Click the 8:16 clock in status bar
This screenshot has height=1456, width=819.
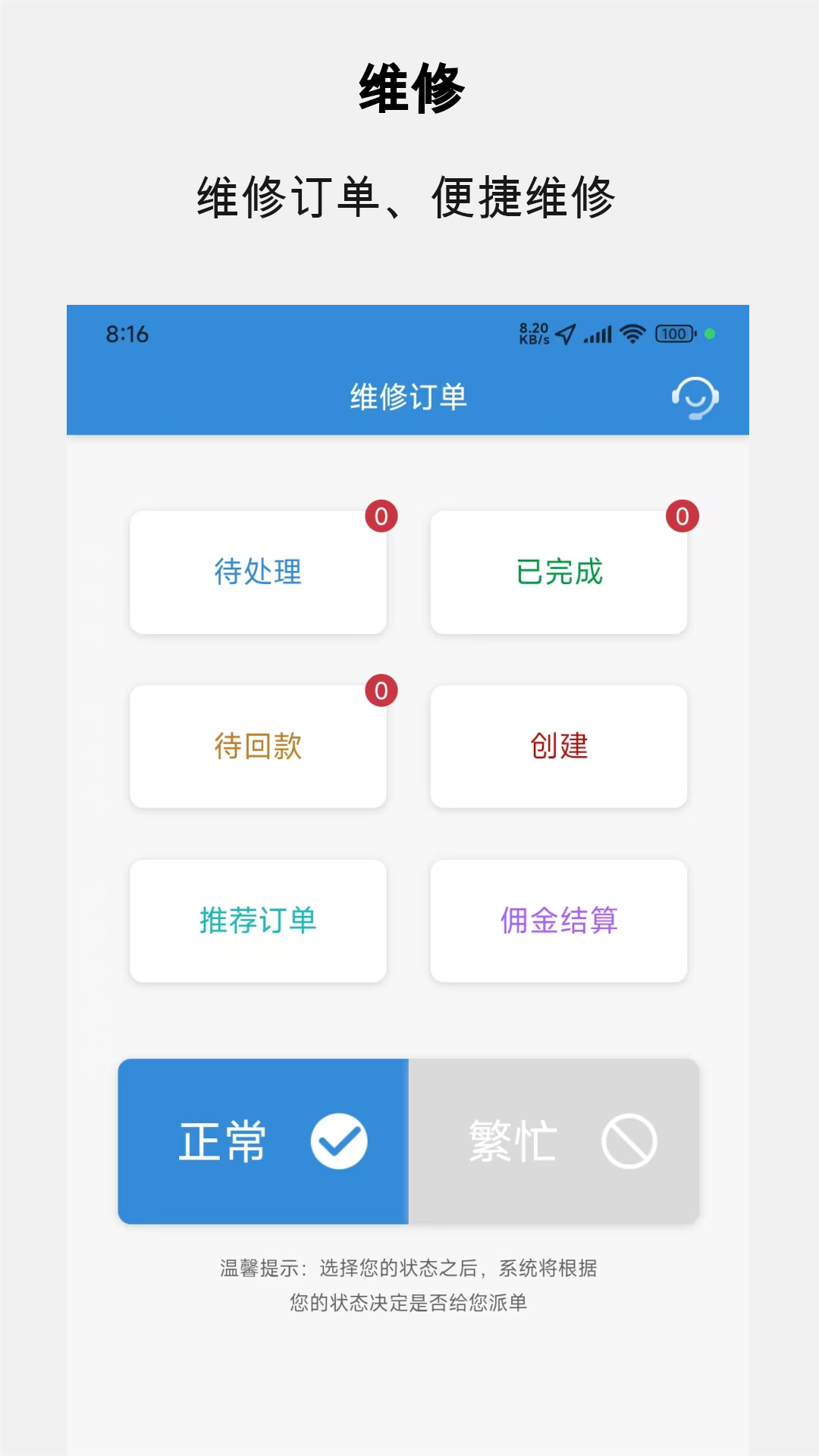point(127,334)
